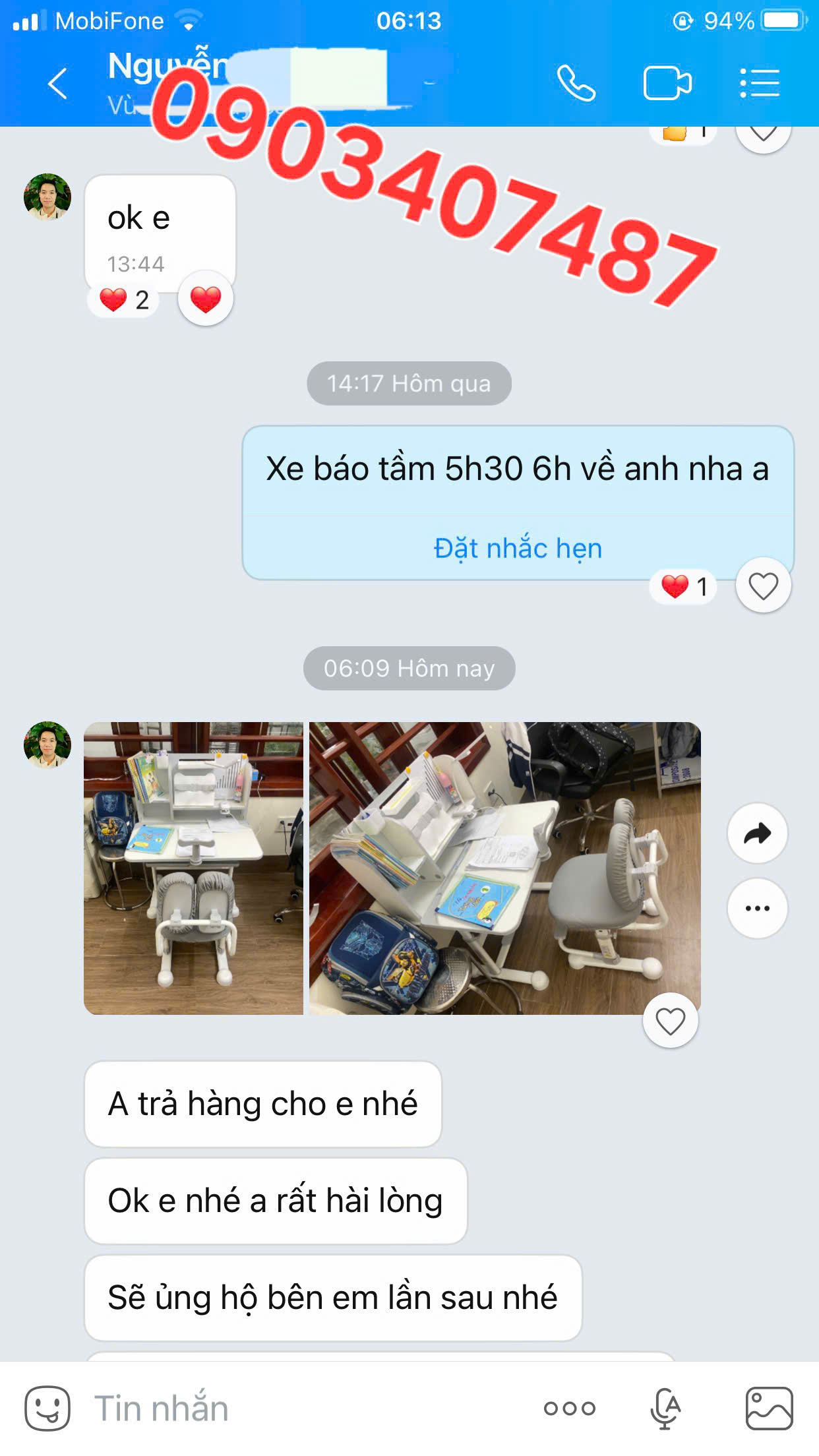Forward the shared photos
The image size is (819, 1456).
click(x=757, y=834)
